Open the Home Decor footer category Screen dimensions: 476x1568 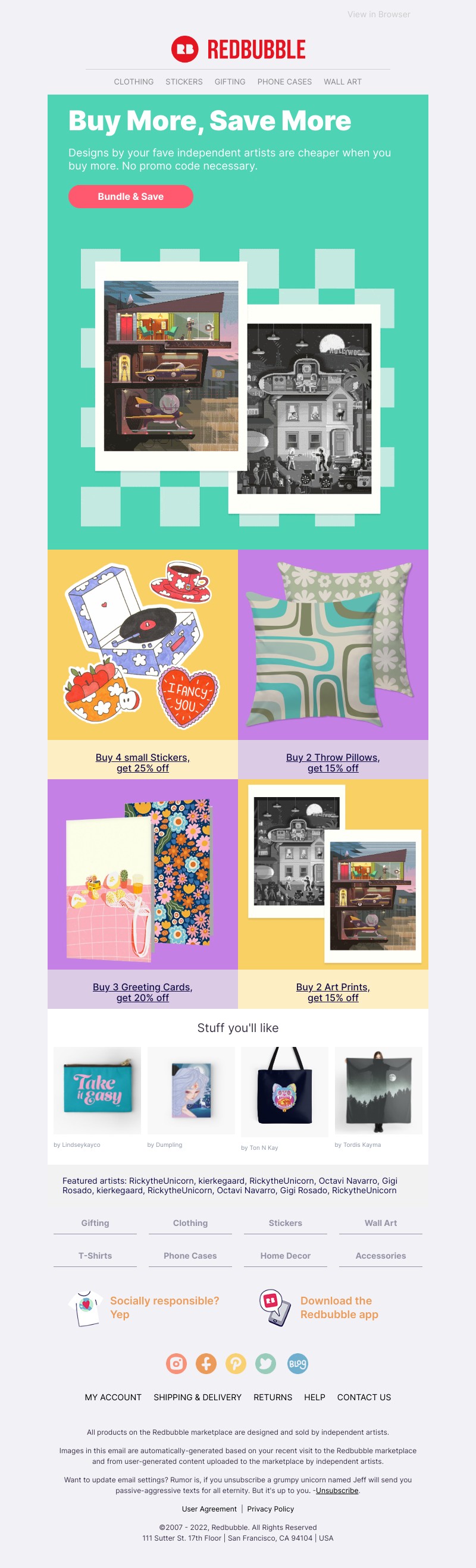click(x=285, y=1255)
